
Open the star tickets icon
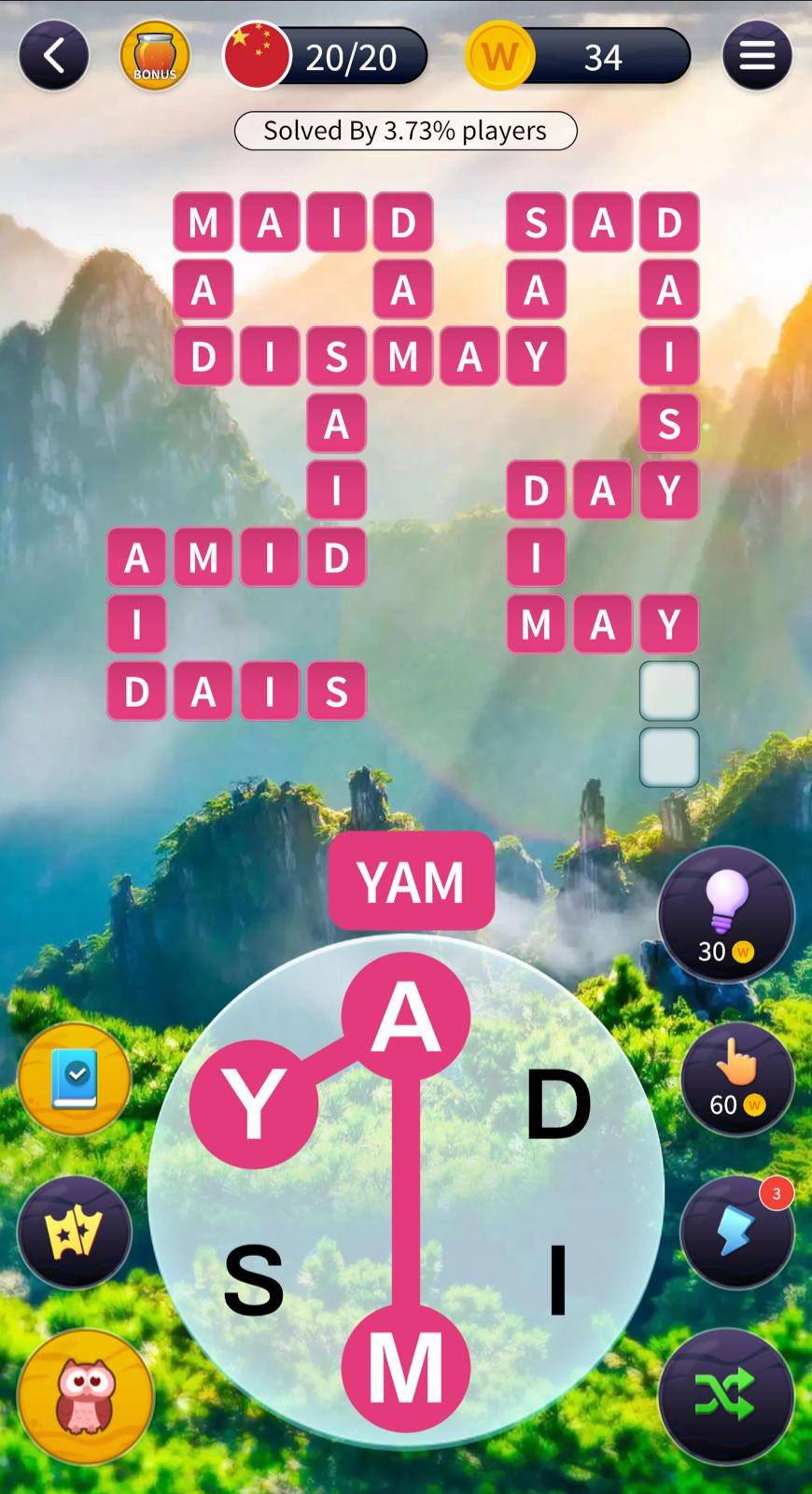pyautogui.click(x=75, y=1233)
